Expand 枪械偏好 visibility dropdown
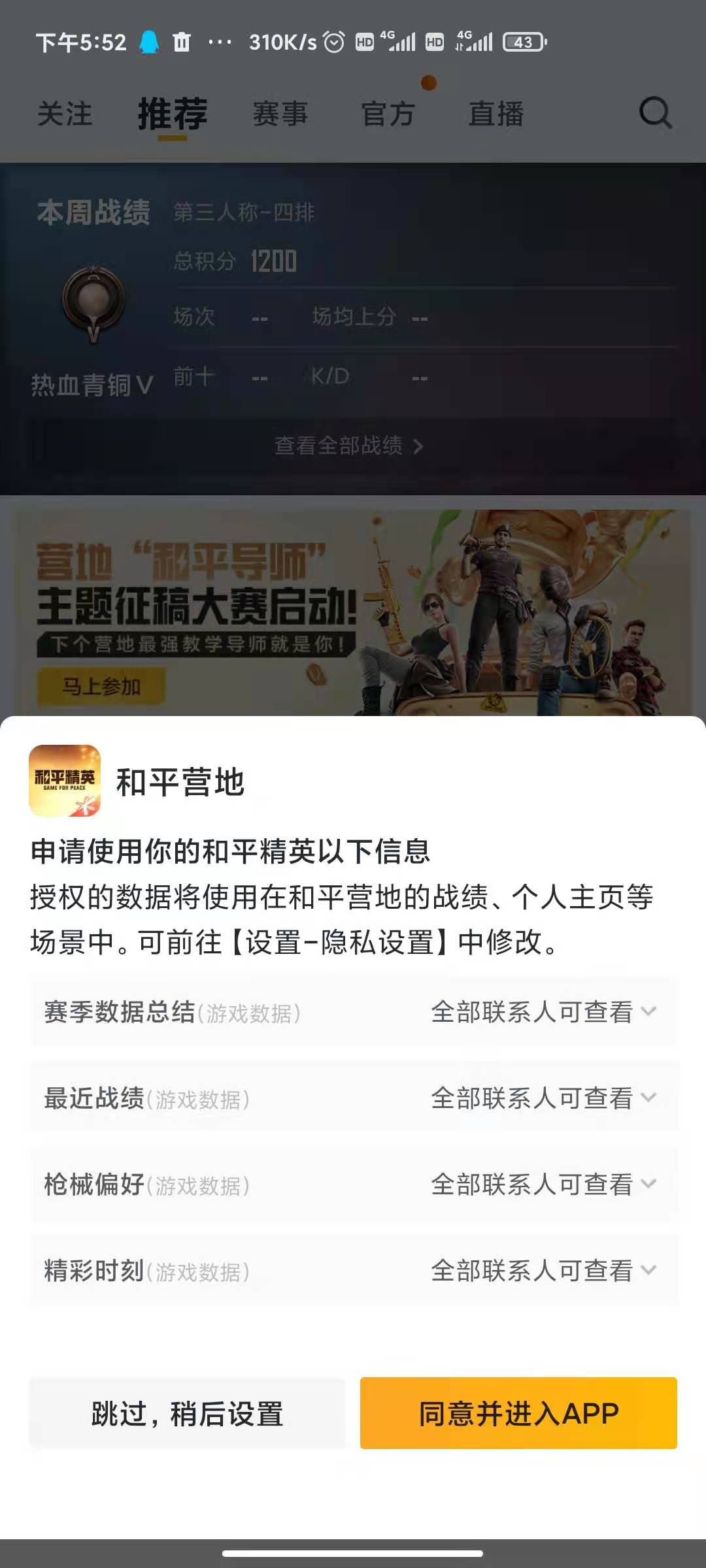The width and height of the screenshot is (706, 1568). coord(543,1184)
